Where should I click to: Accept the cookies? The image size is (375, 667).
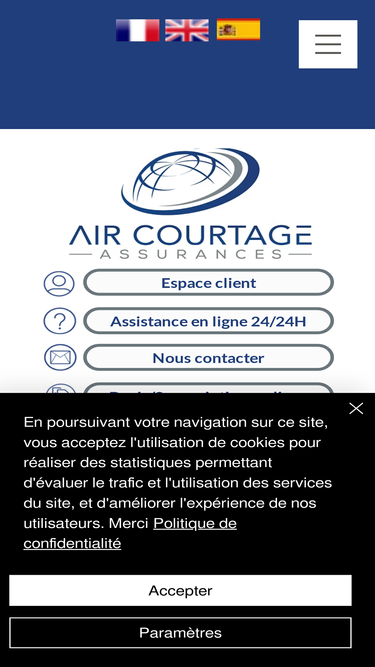pyautogui.click(x=180, y=590)
